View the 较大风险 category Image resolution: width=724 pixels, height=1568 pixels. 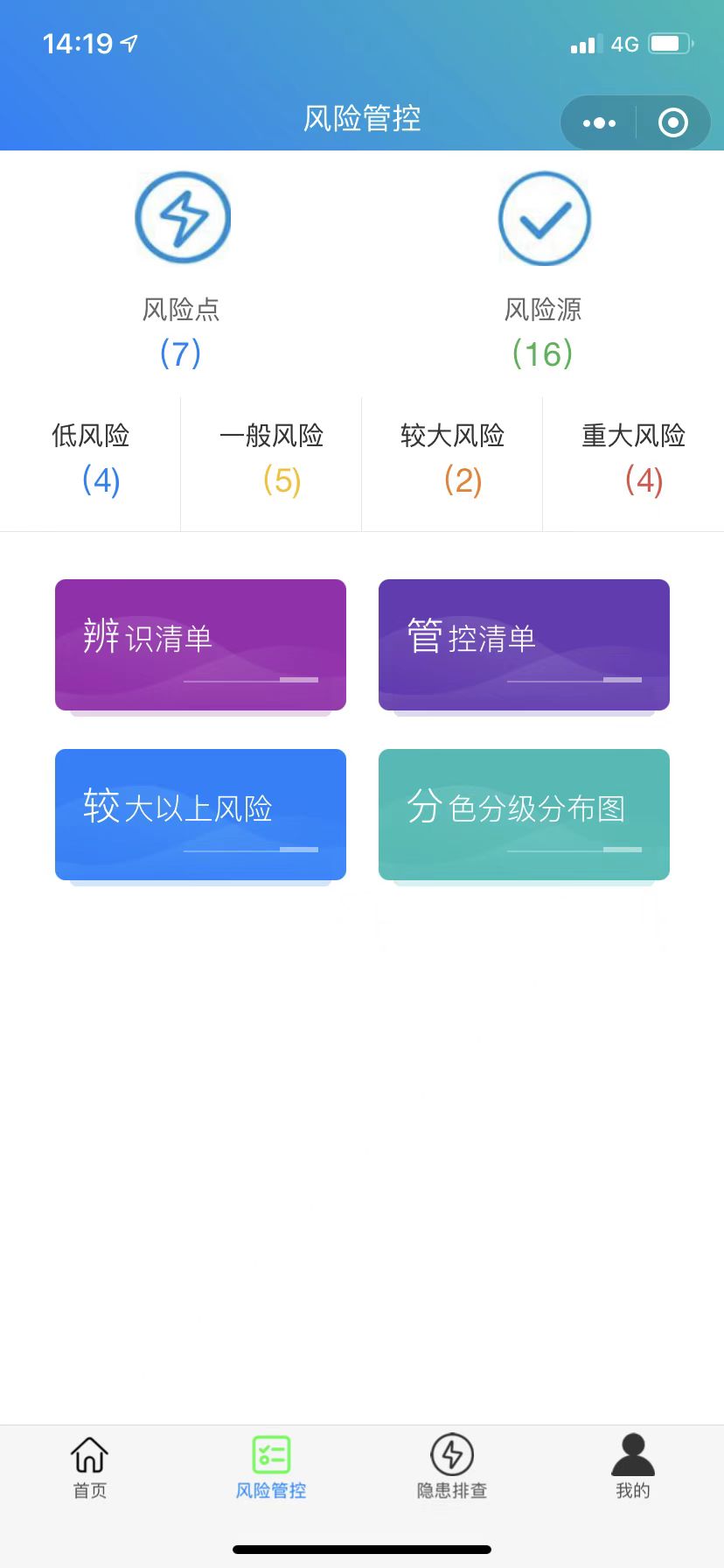pyautogui.click(x=452, y=463)
